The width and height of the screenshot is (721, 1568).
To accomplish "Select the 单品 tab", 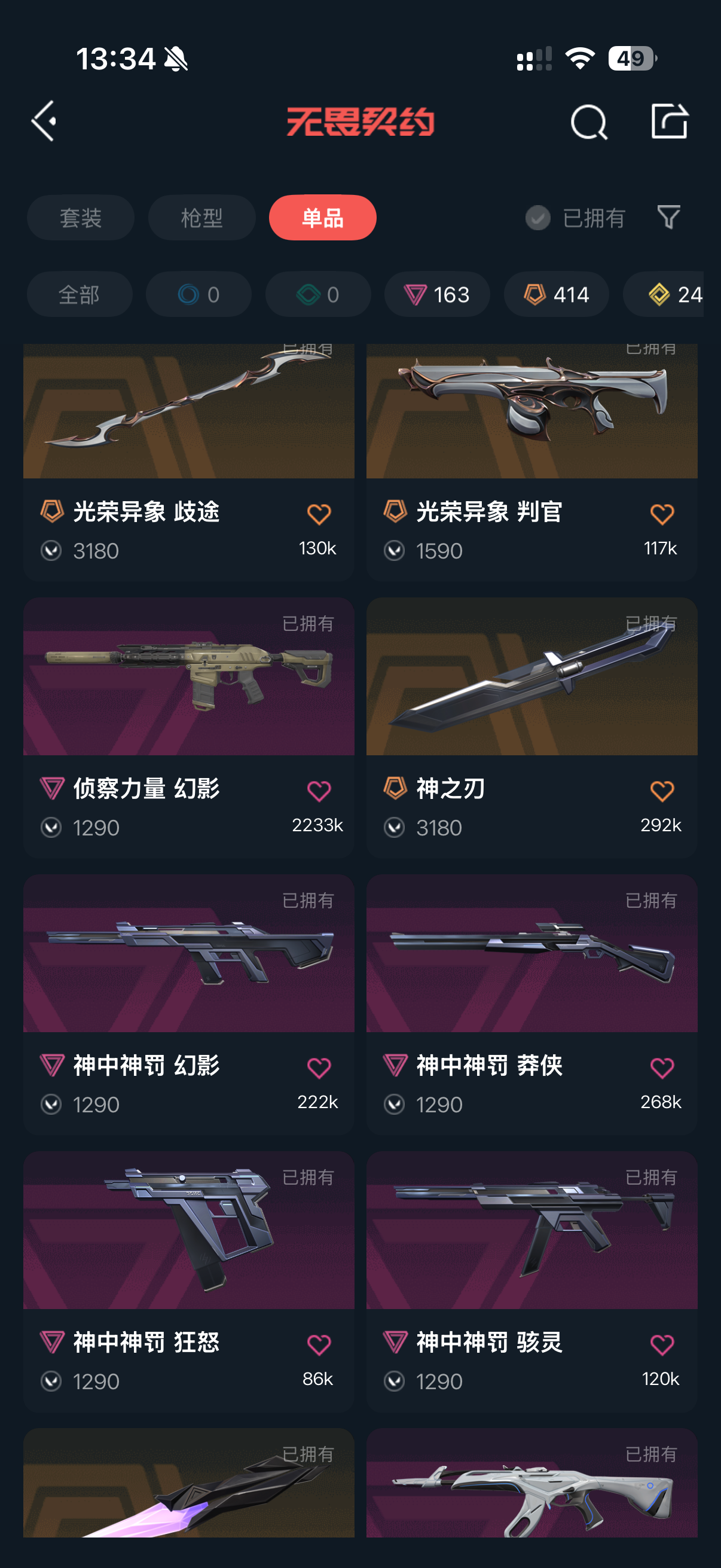I will coord(322,218).
